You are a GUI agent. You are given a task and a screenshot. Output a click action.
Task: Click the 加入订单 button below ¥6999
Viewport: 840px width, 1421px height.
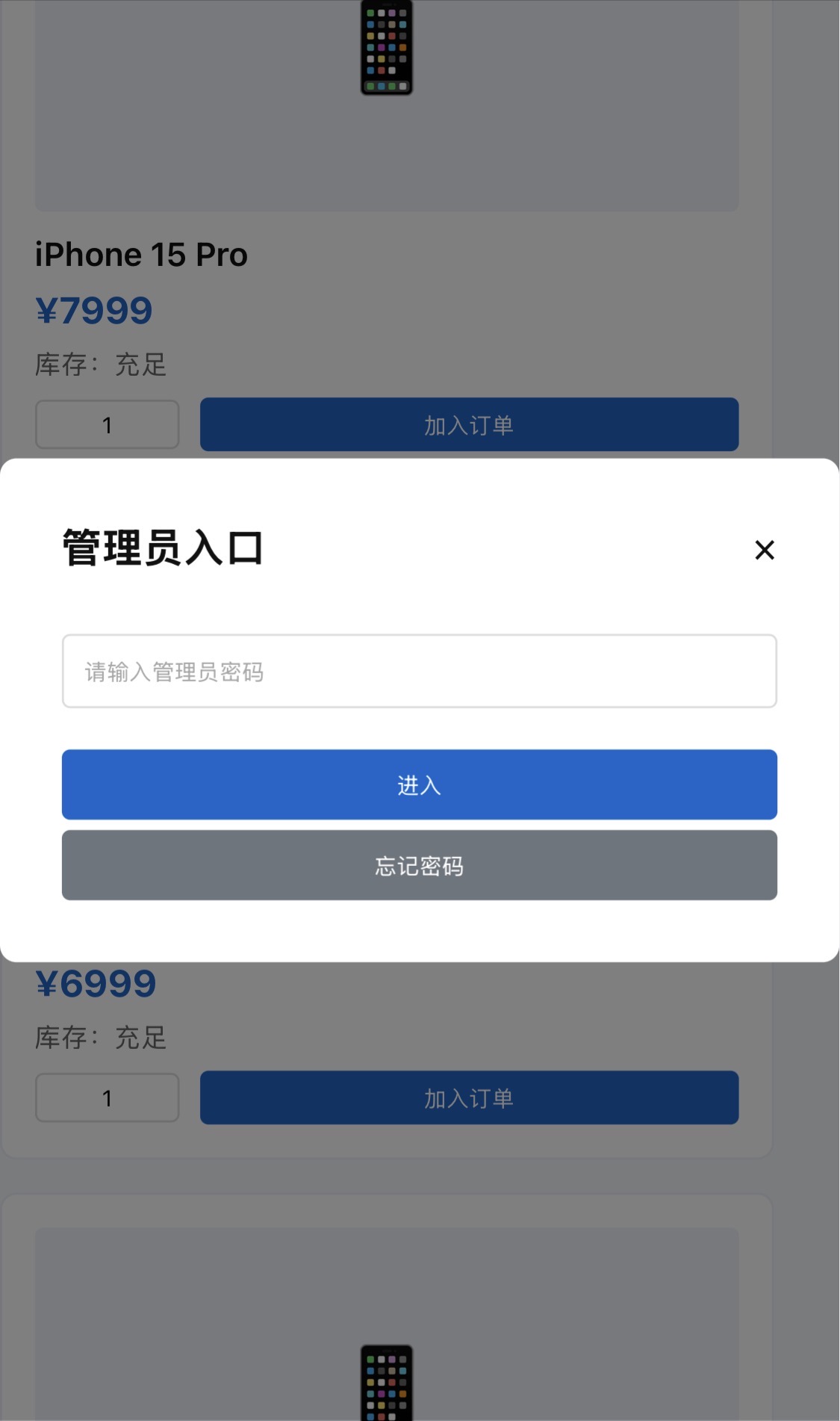click(468, 1098)
